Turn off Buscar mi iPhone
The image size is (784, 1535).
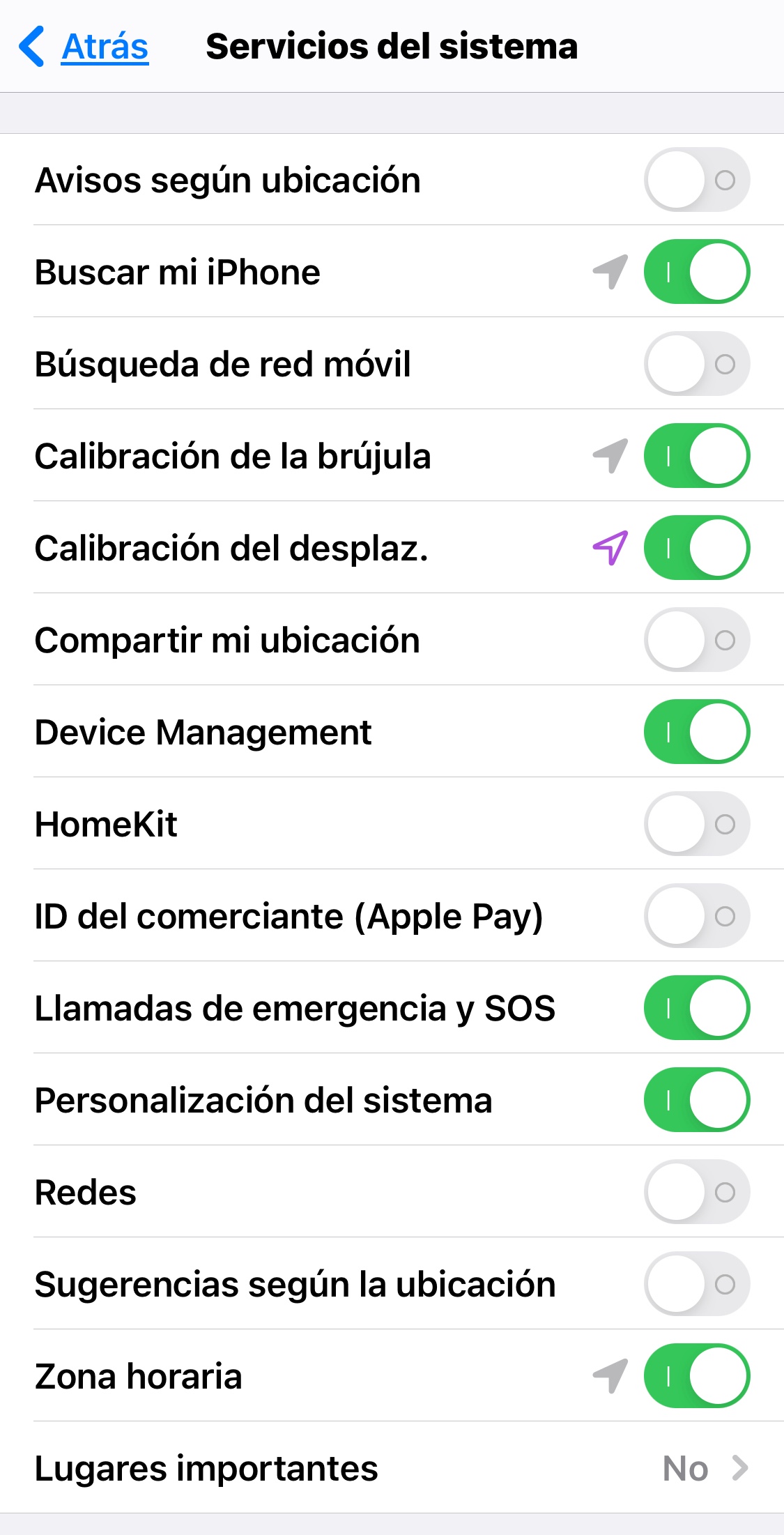click(696, 272)
